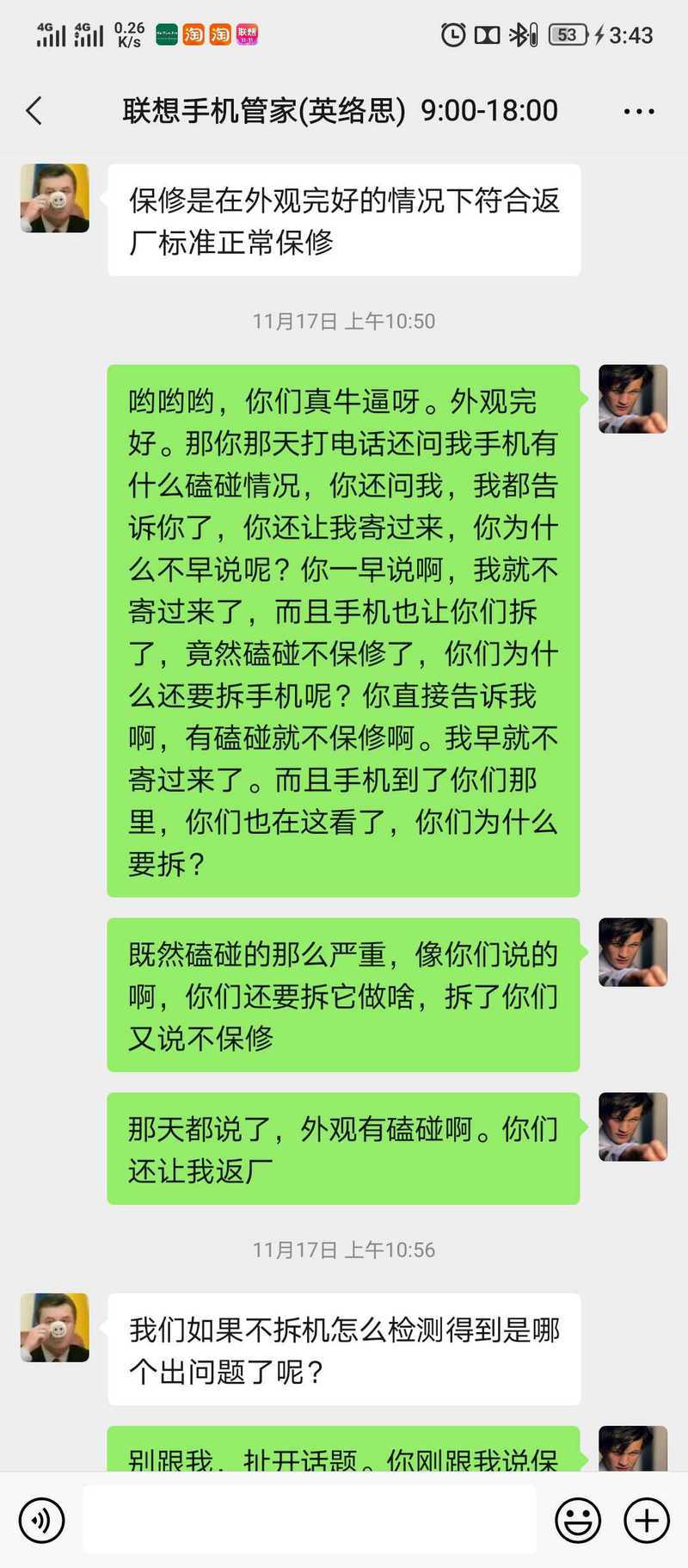This screenshot has height=1568, width=688.
Task: Switch to voice message input
Action: [x=41, y=1520]
